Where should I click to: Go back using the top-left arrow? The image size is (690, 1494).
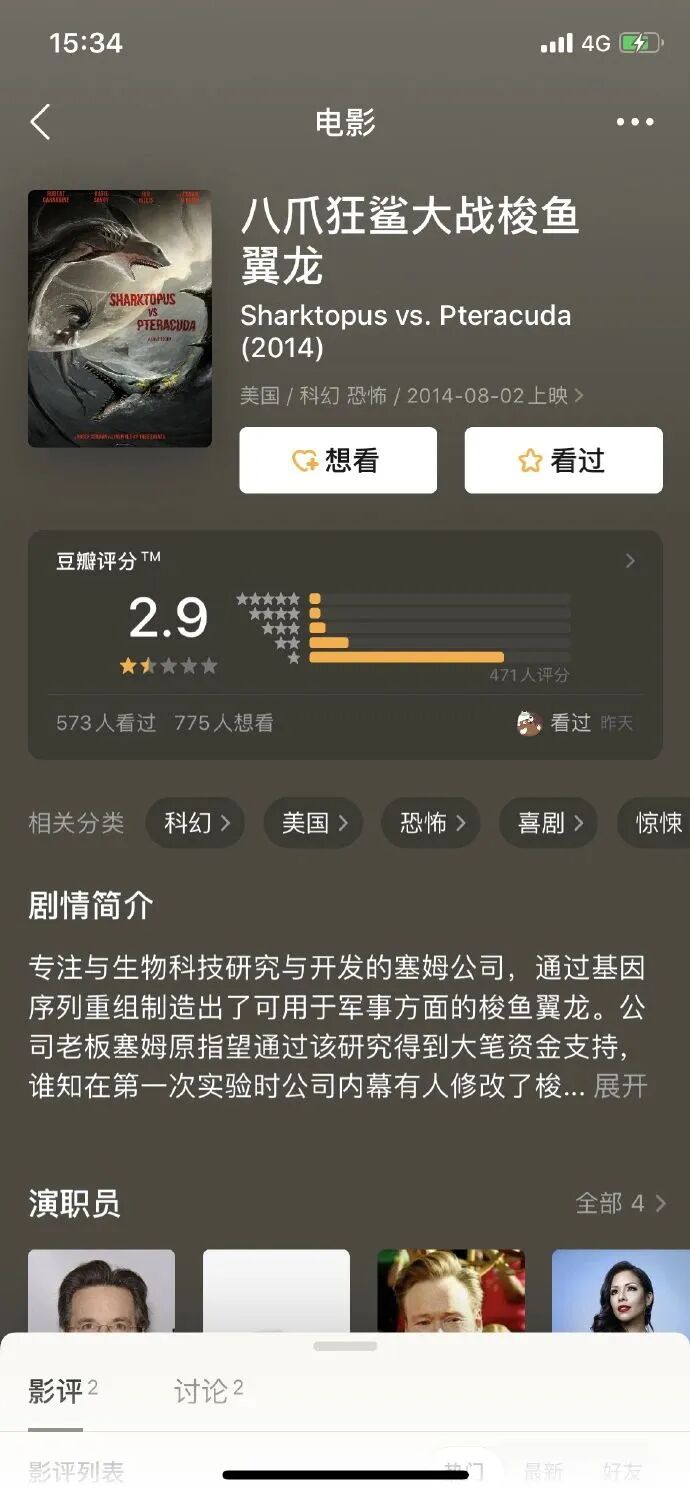pyautogui.click(x=40, y=122)
